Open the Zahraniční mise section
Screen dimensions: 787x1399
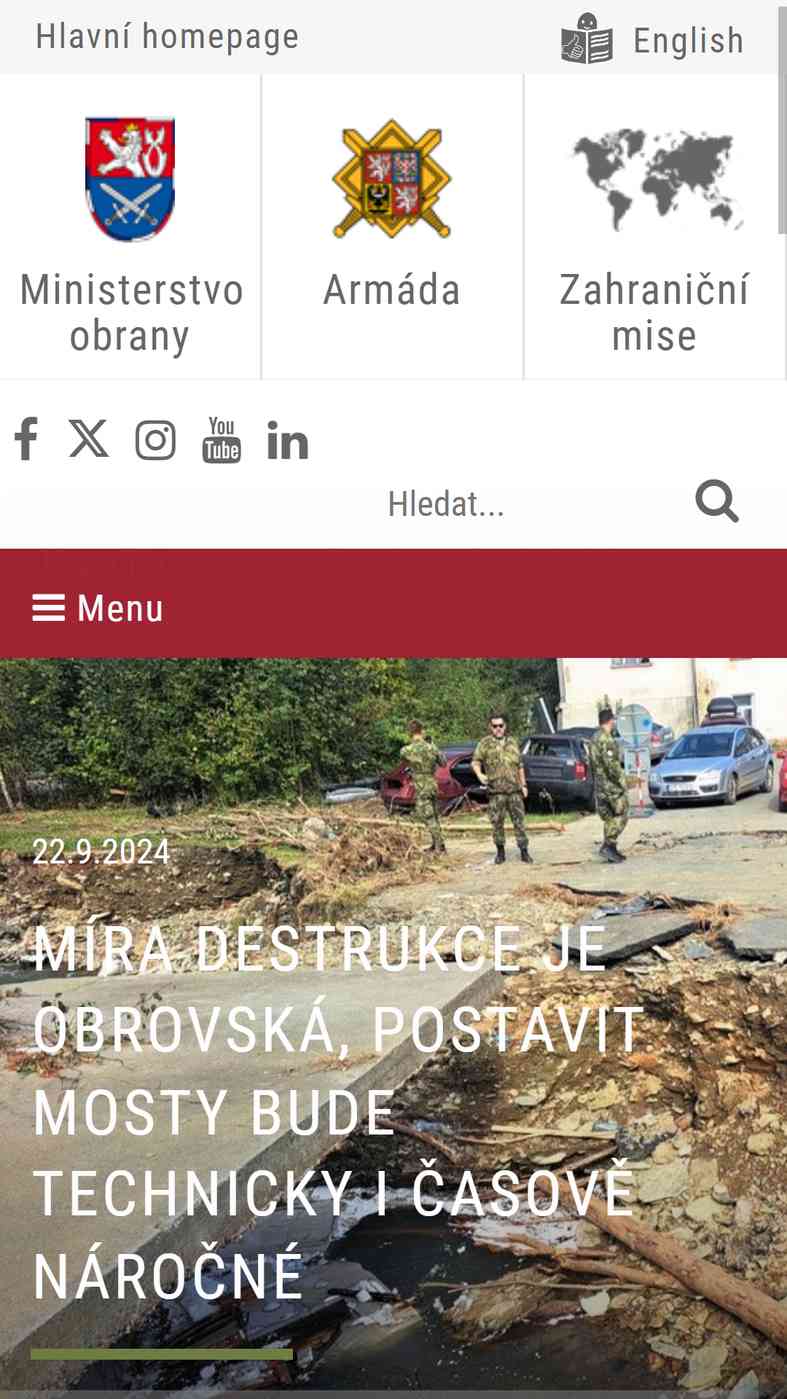tap(654, 228)
